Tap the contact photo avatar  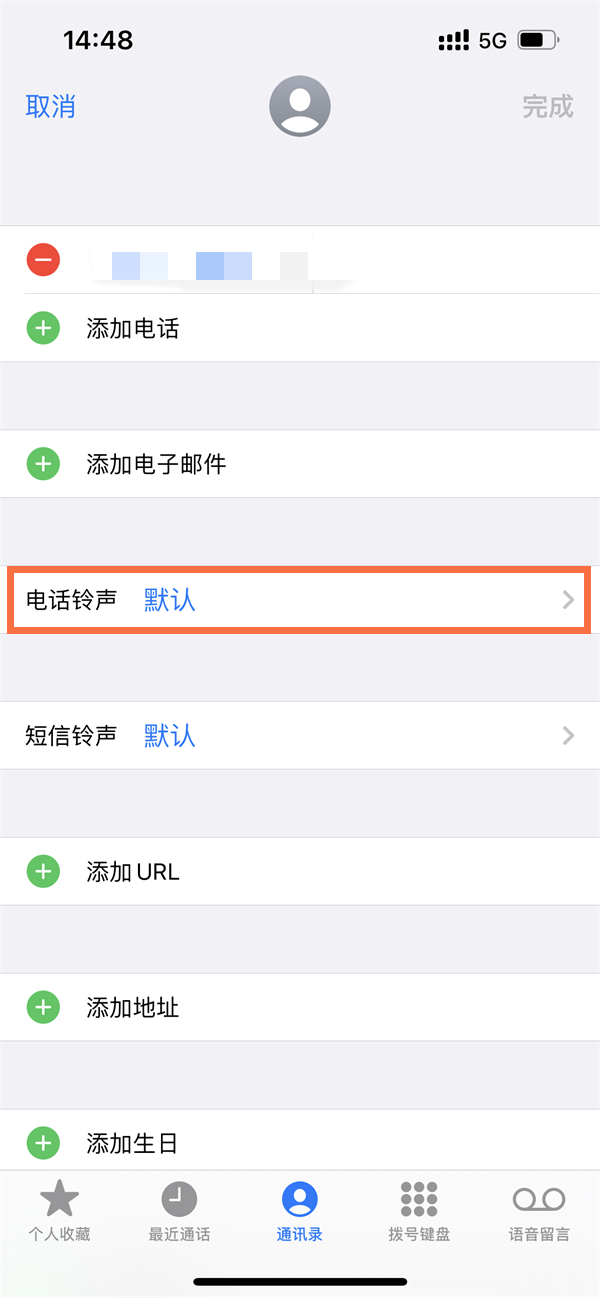pos(300,106)
